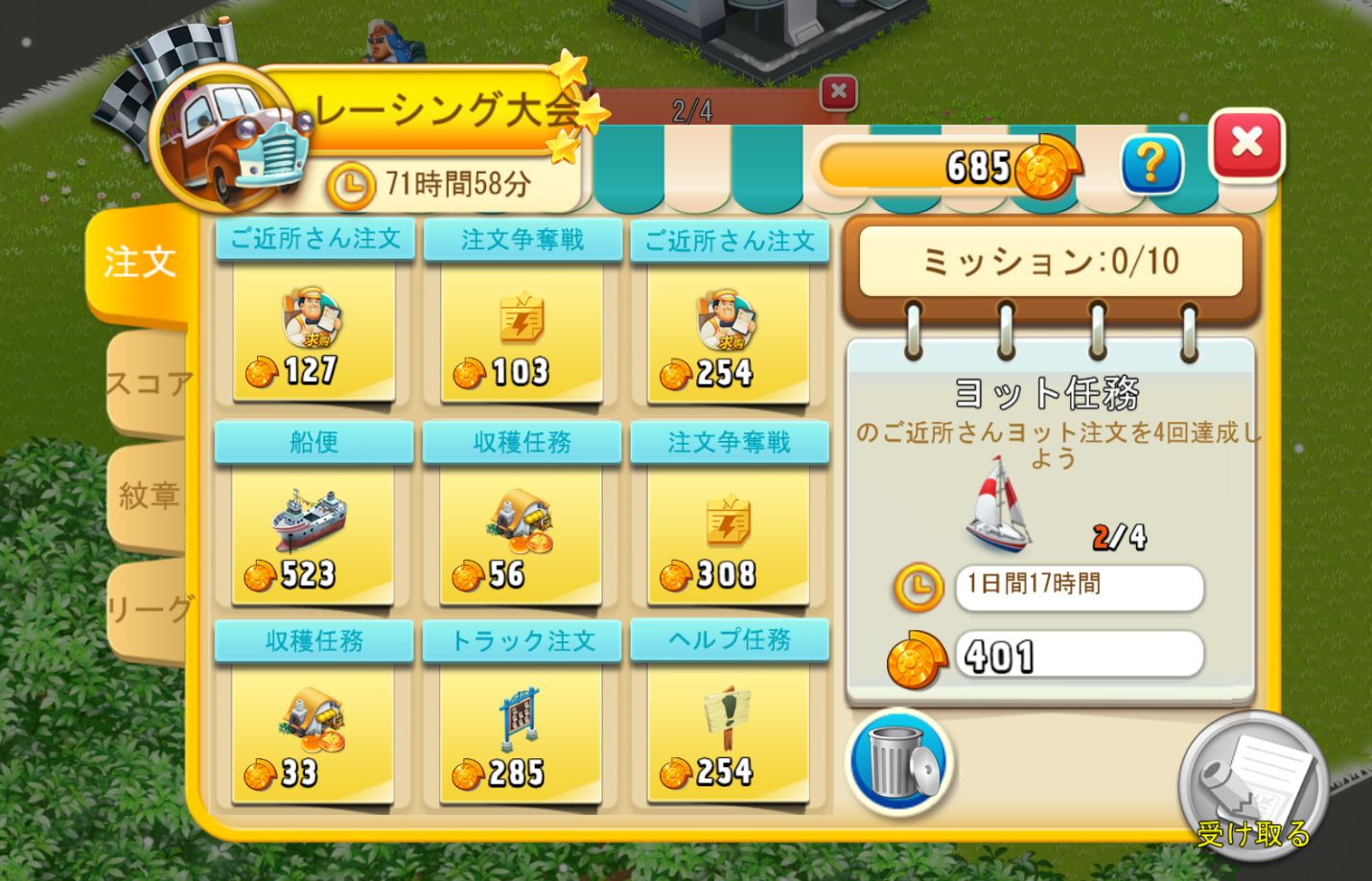Select the 注文 tab
Image resolution: width=1372 pixels, height=881 pixels.
[x=139, y=261]
